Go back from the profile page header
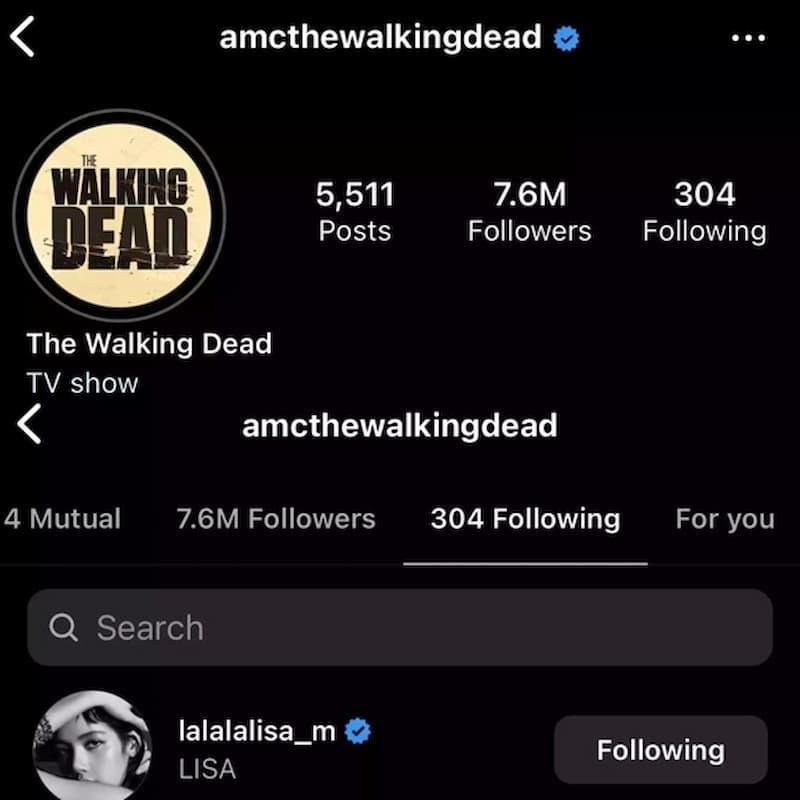This screenshot has width=800, height=800. point(24,38)
